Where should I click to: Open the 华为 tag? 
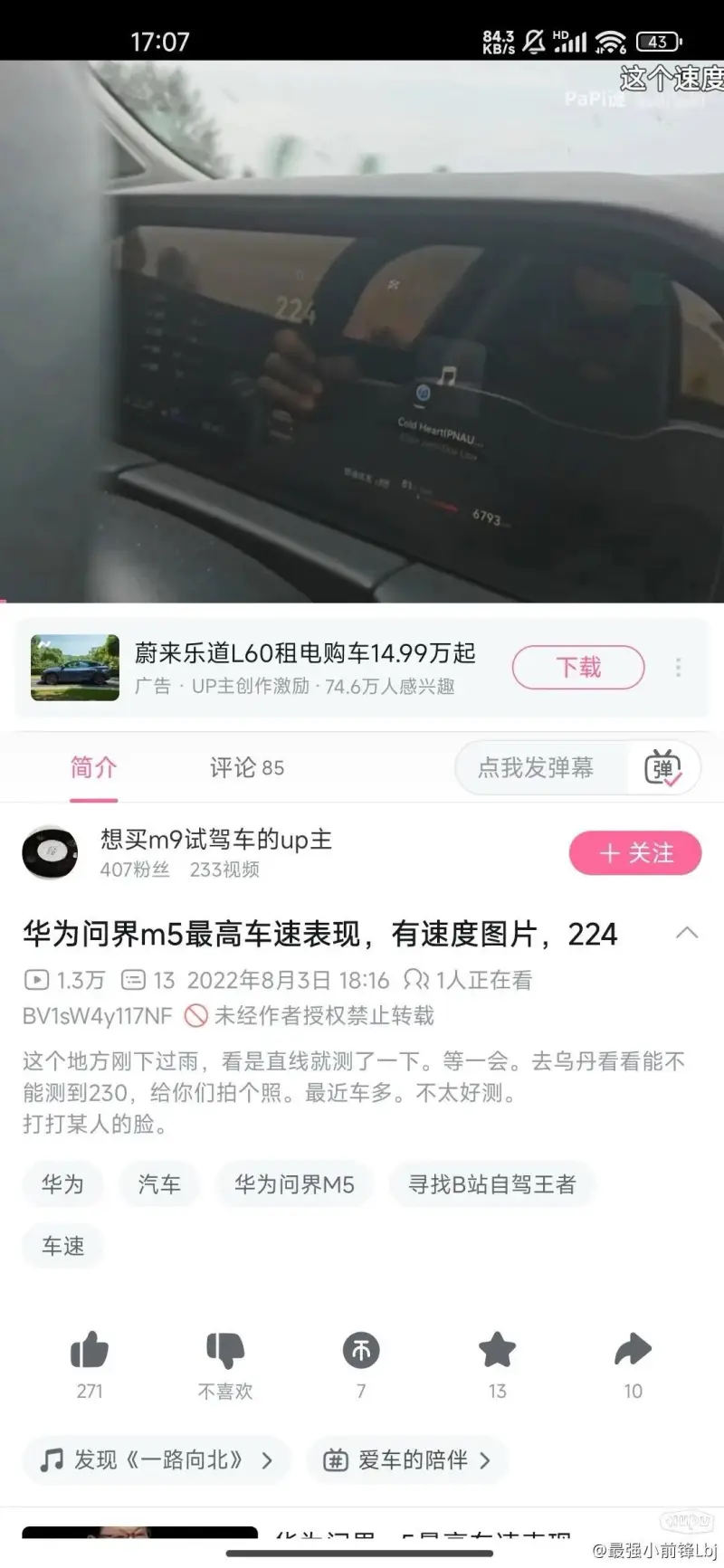point(62,1184)
